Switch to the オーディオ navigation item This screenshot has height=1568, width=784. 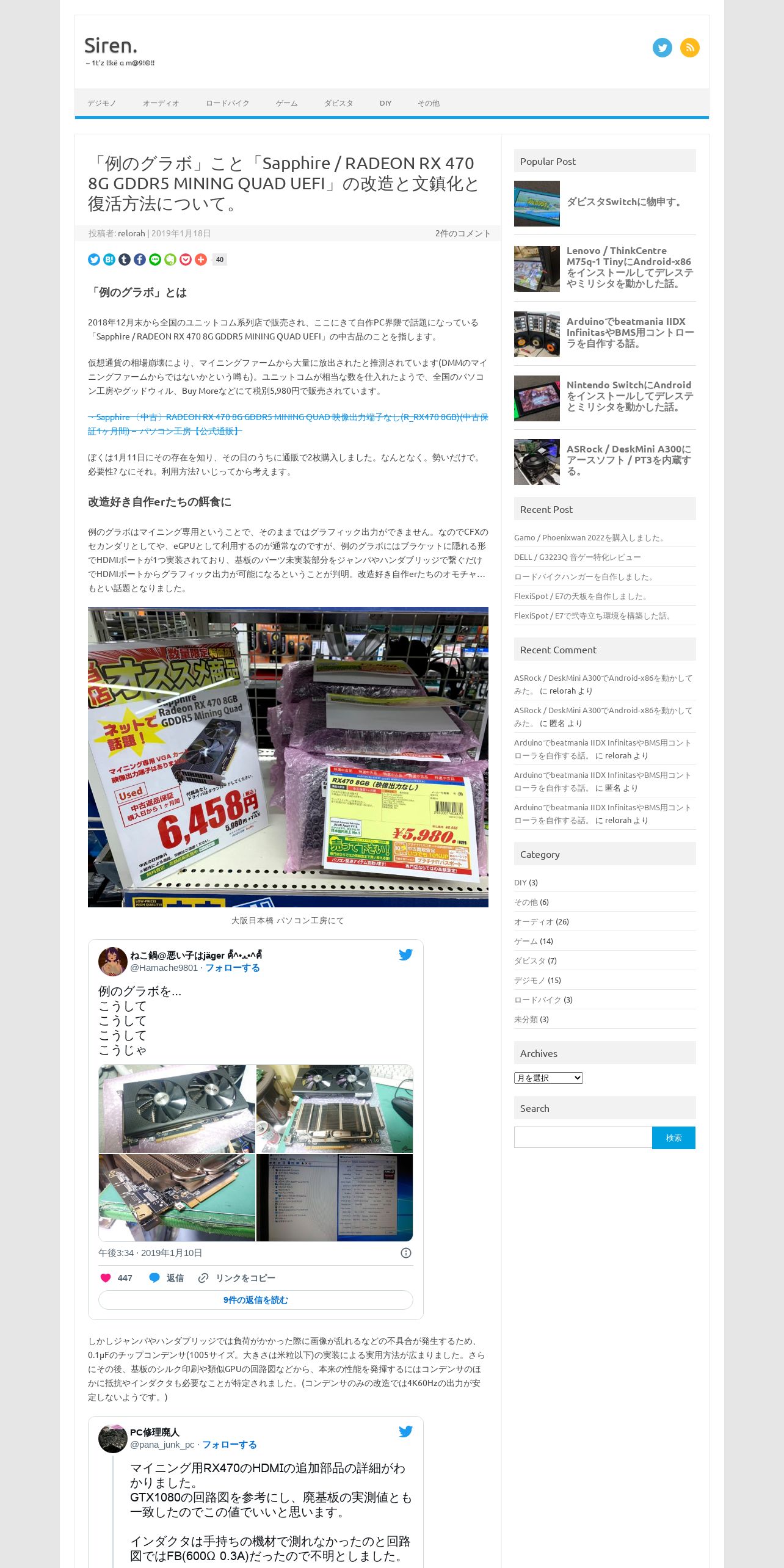[161, 103]
